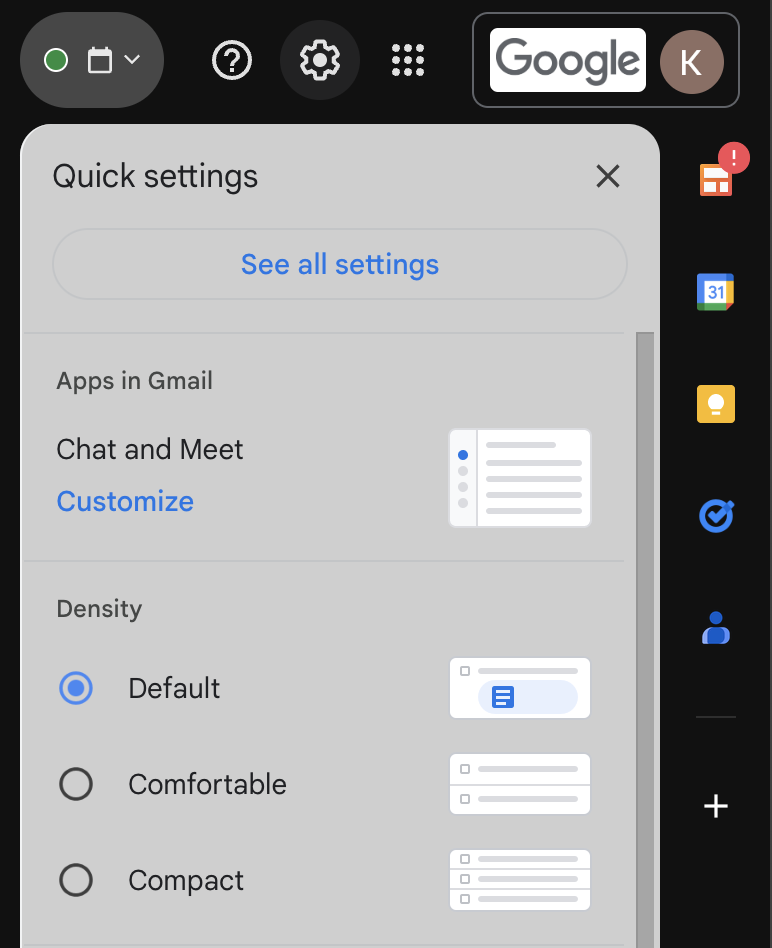Get add-ons with the plus icon

click(716, 806)
